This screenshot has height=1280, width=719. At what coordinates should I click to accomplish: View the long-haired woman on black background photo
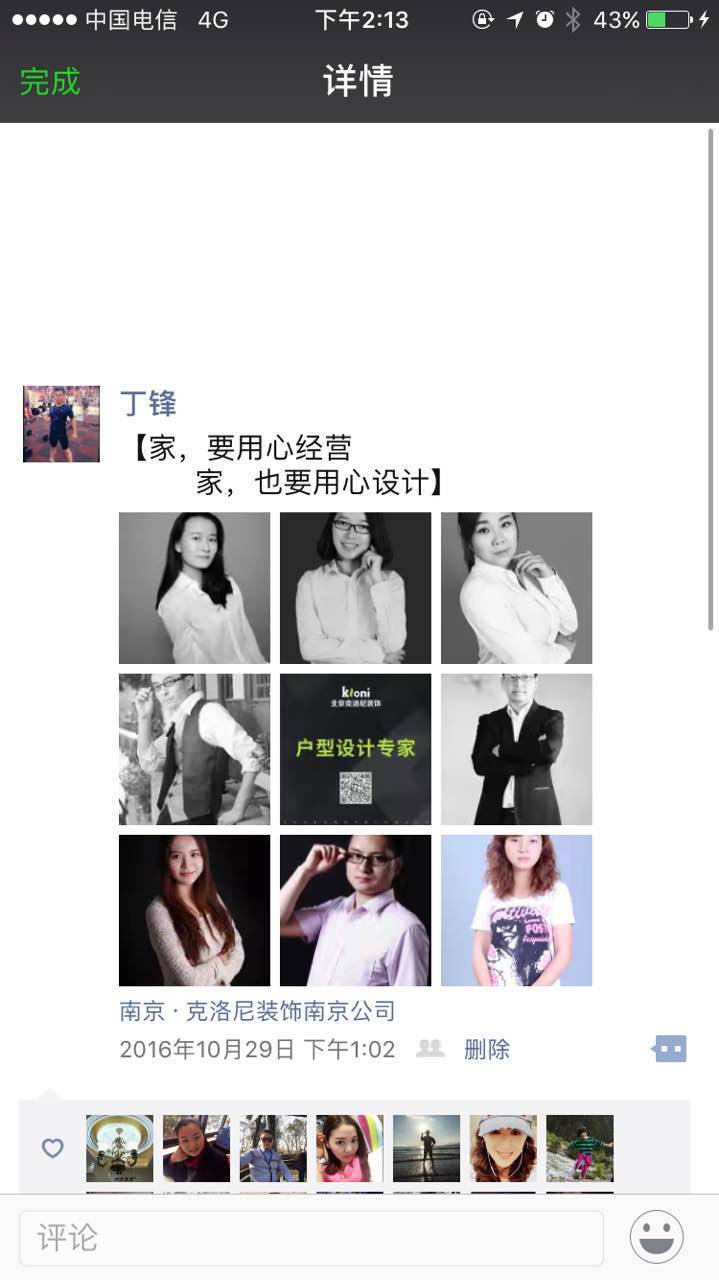click(x=194, y=910)
